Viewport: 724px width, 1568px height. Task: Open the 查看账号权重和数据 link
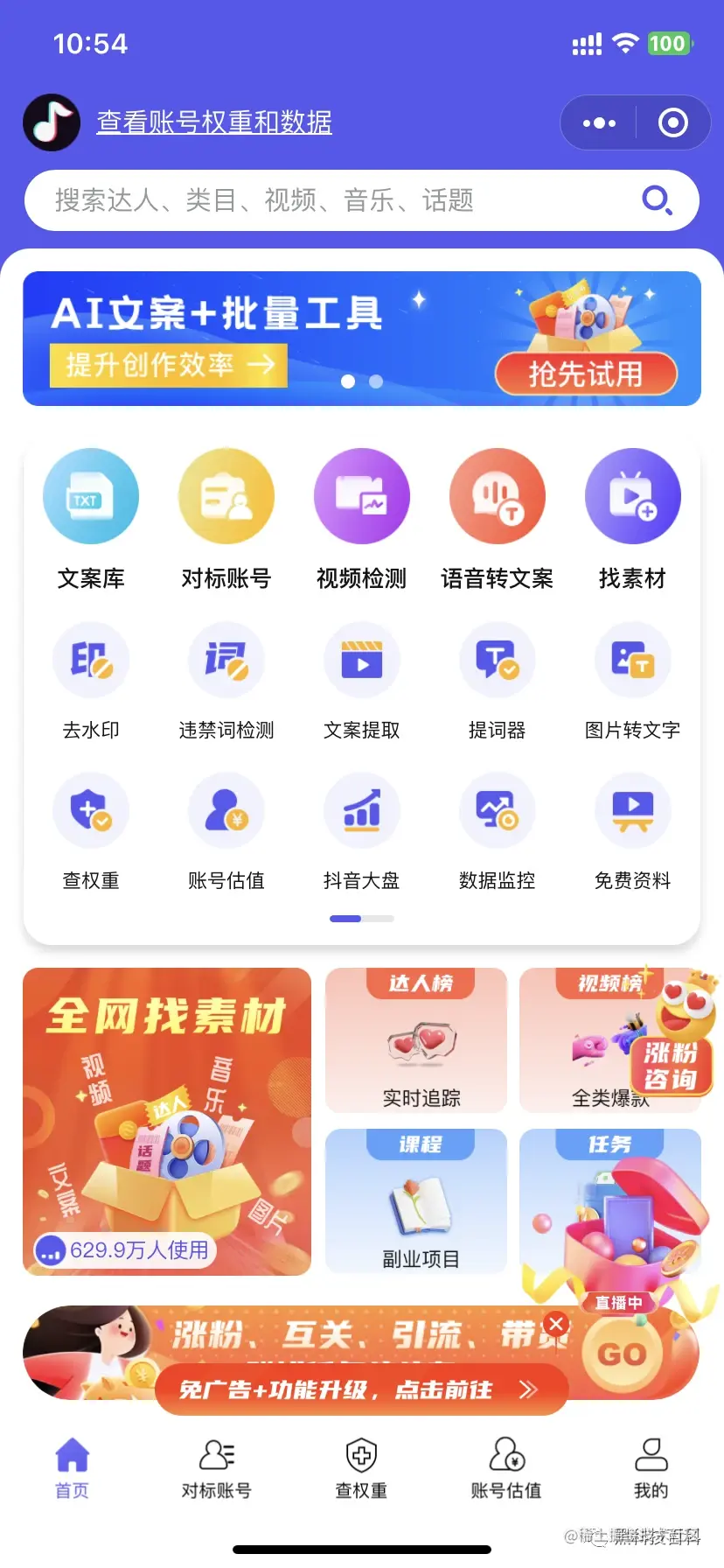coord(214,122)
